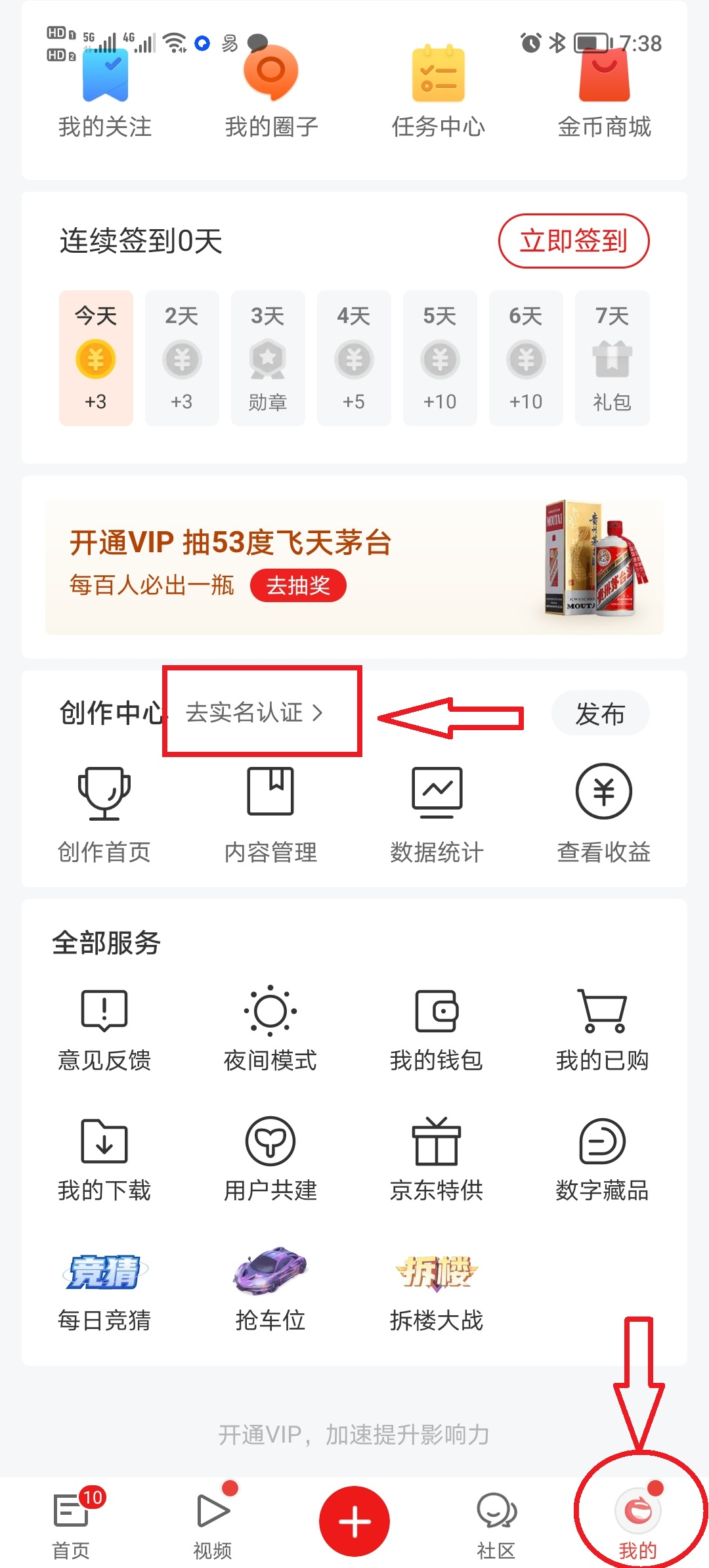Tap 去抽奖 on the VIP banner
709x1568 pixels.
coord(298,585)
